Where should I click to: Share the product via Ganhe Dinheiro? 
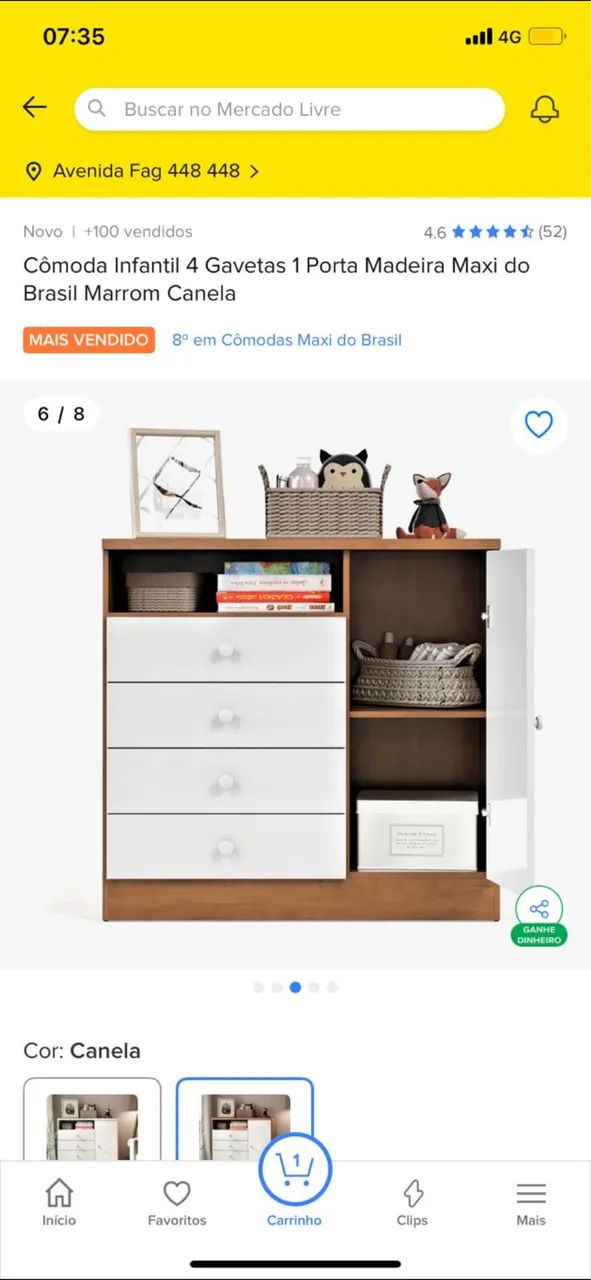coord(539,916)
